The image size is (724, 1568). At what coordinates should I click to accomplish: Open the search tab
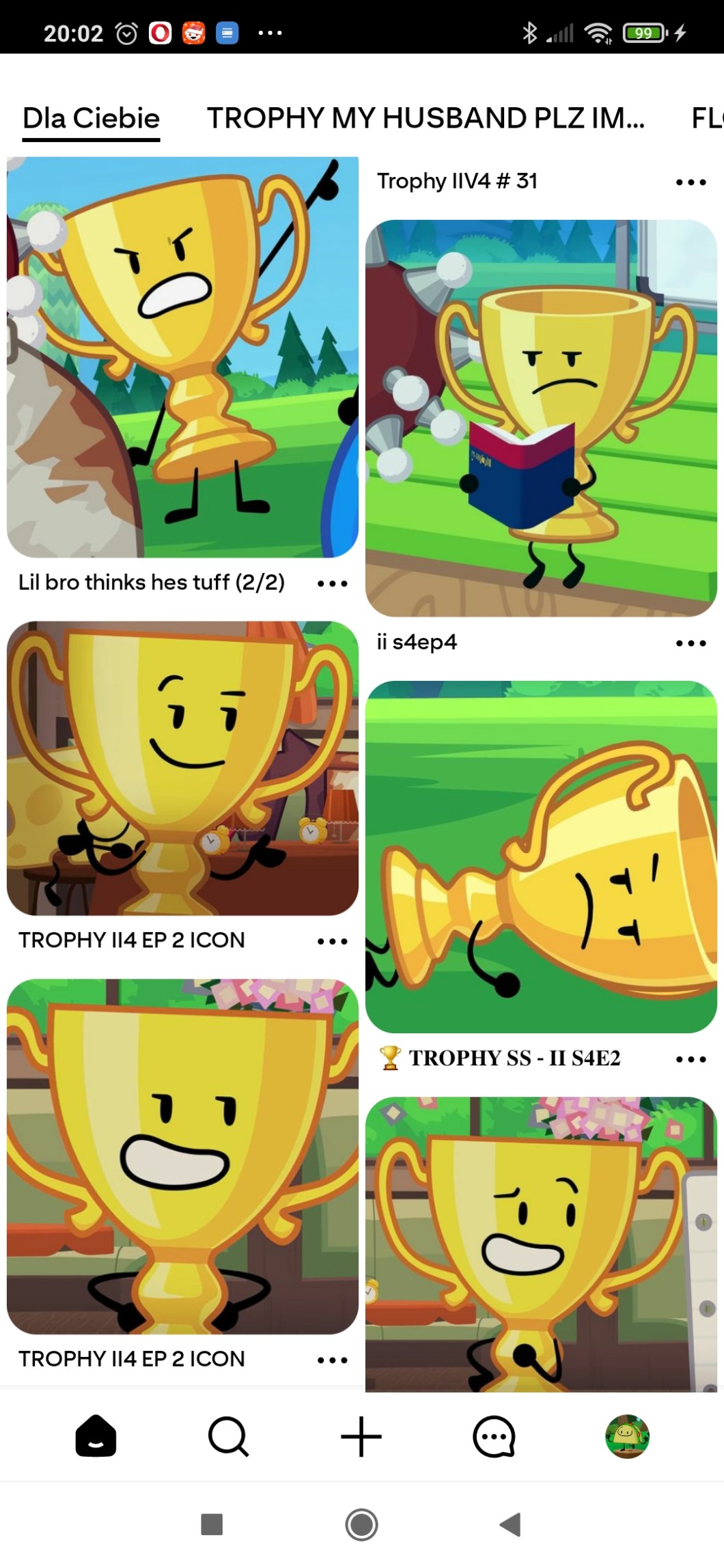point(227,1436)
